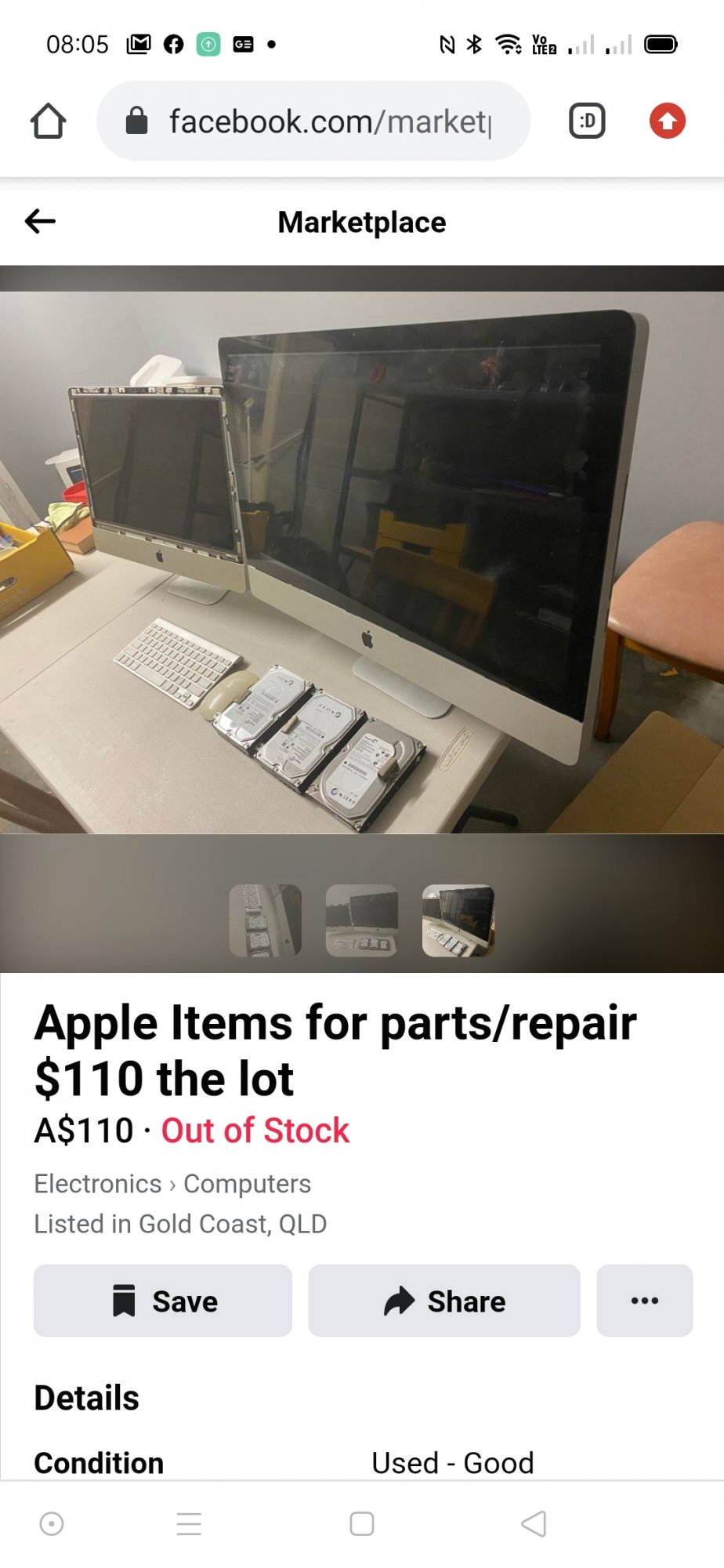Tap the system back button
The width and height of the screenshot is (724, 1568).
pyautogui.click(x=534, y=1524)
